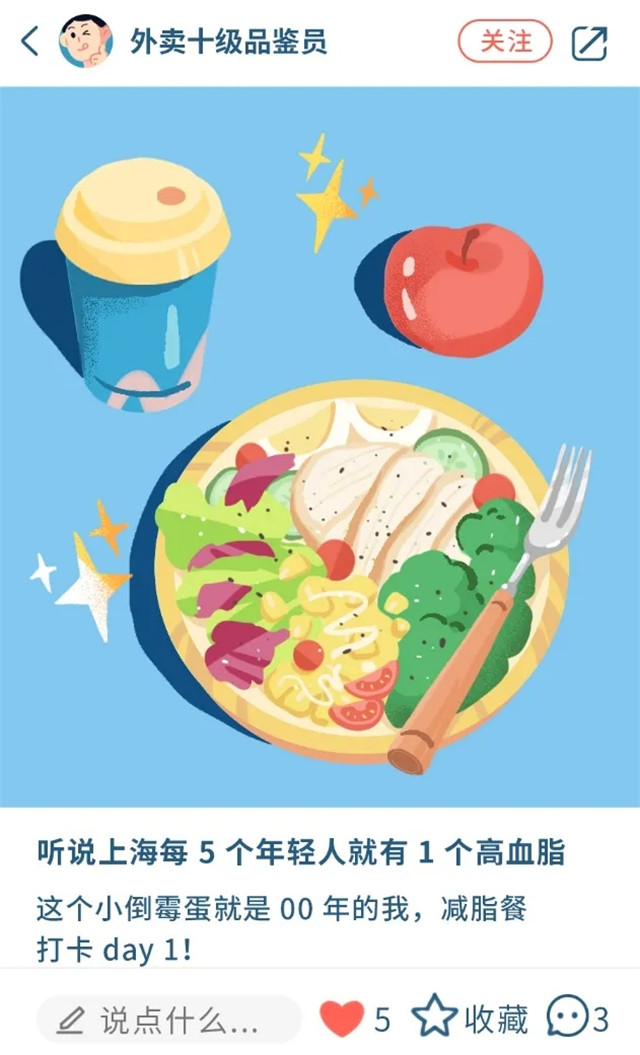Share this post

(589, 42)
